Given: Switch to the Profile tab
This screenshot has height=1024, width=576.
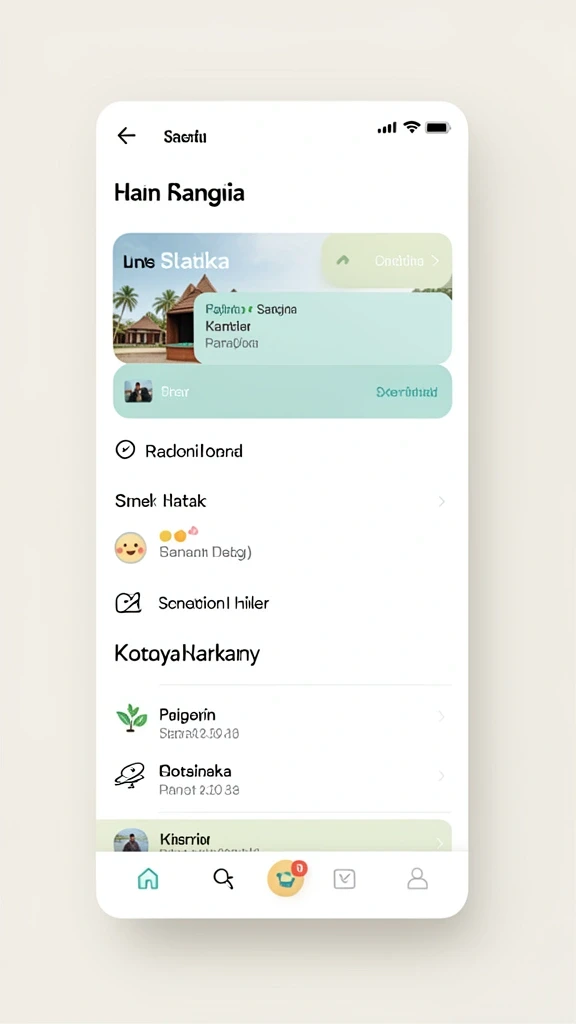Looking at the screenshot, I should 417,879.
